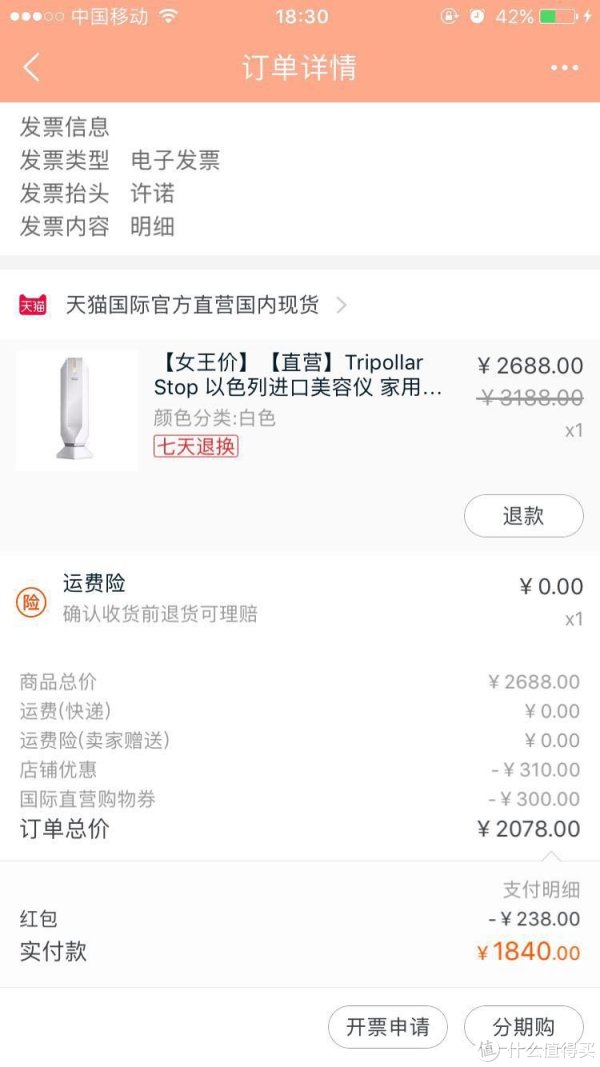The width and height of the screenshot is (600, 1067).
Task: Tap the 开票申请 invoice request button
Action: [x=387, y=1026]
